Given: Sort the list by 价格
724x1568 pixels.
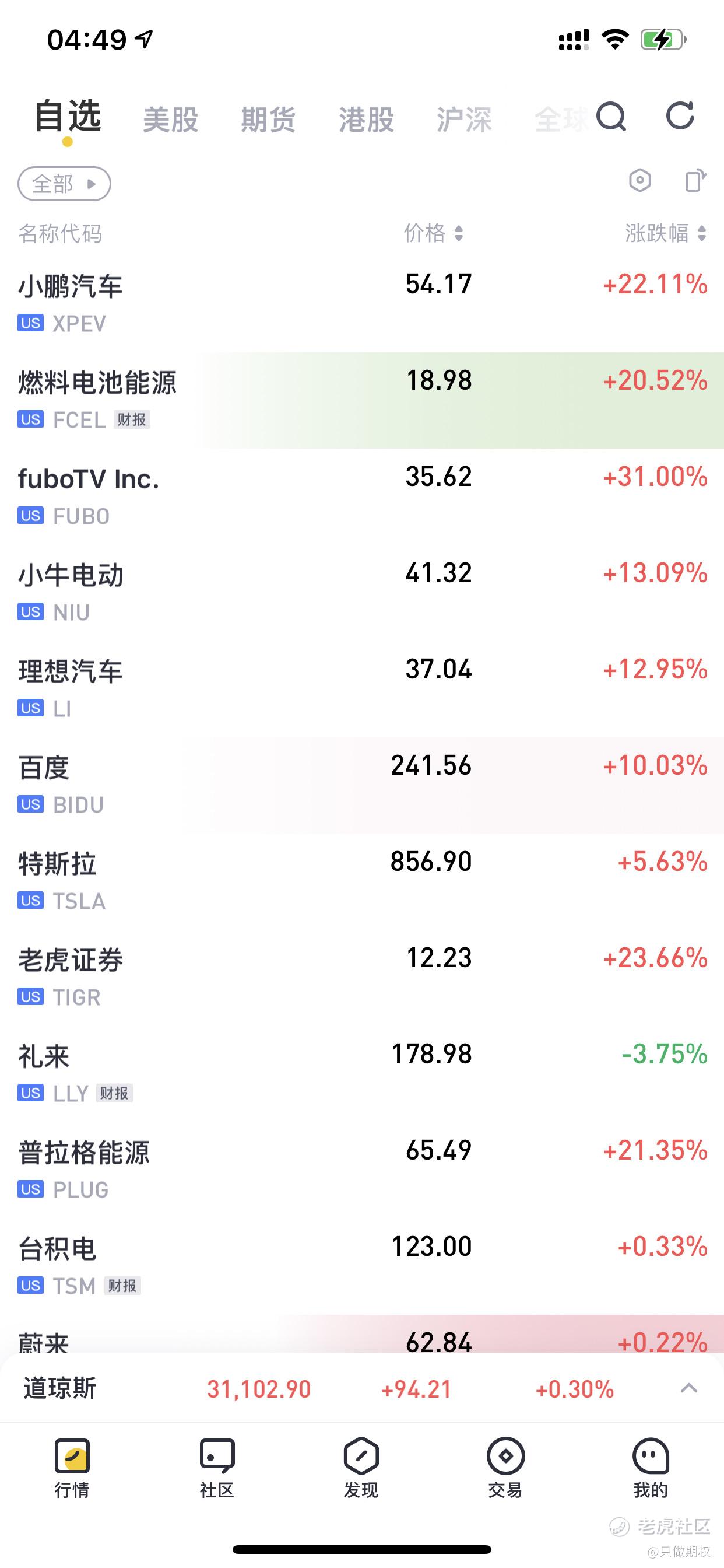Looking at the screenshot, I should [434, 233].
